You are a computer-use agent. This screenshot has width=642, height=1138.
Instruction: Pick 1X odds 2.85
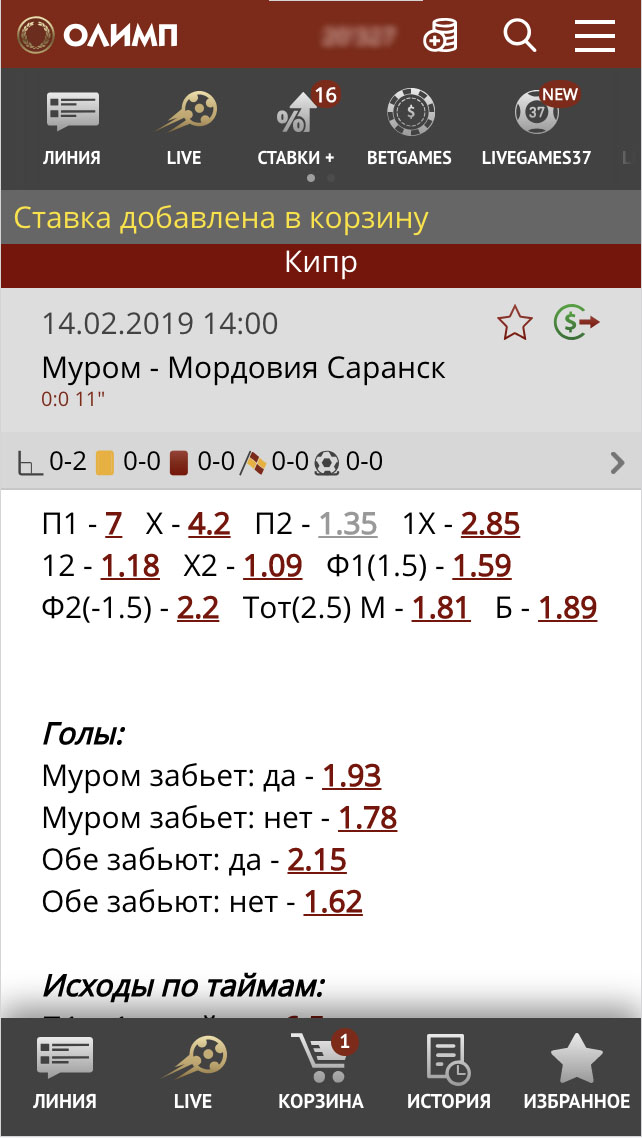point(490,524)
